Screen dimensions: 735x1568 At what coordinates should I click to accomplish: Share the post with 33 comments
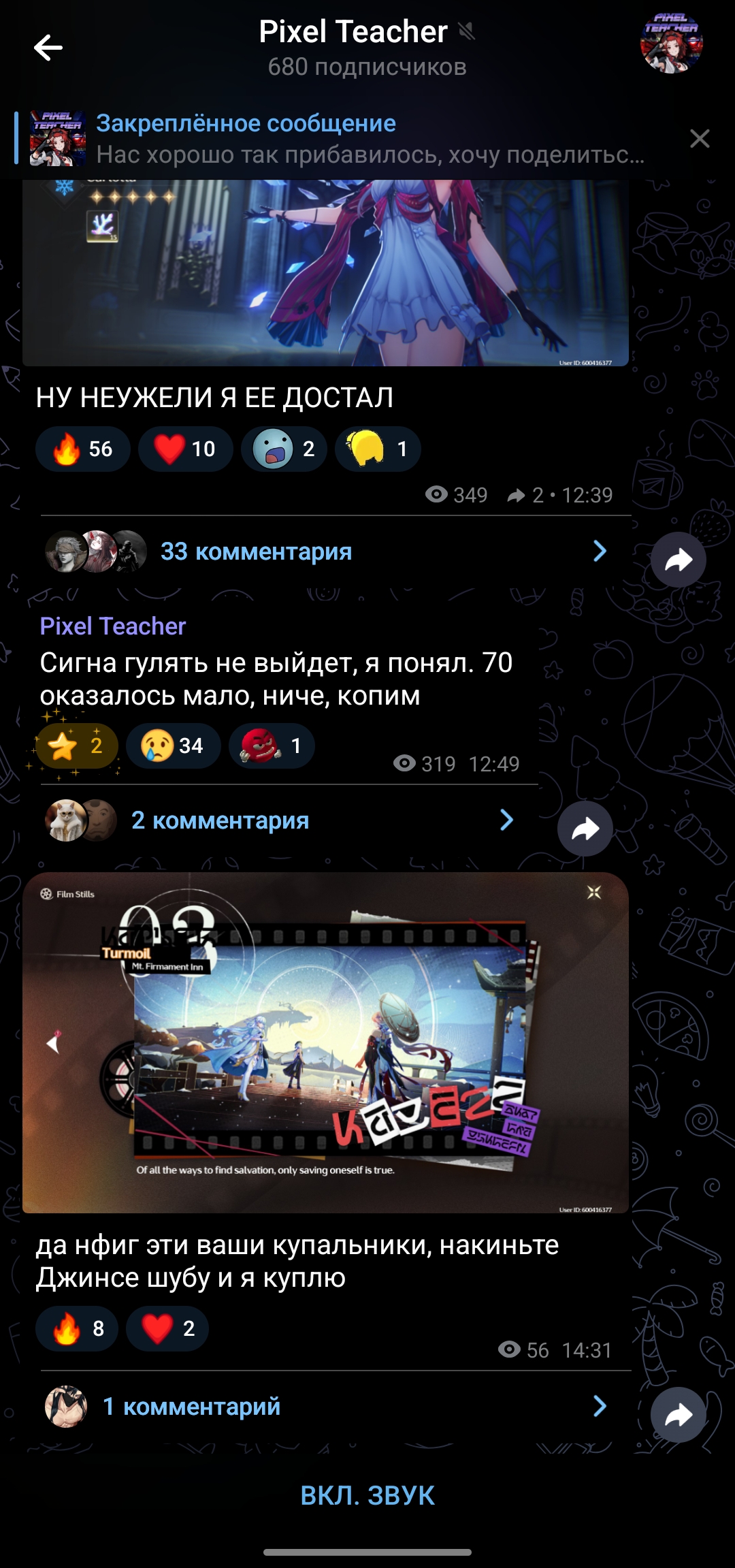tap(679, 560)
